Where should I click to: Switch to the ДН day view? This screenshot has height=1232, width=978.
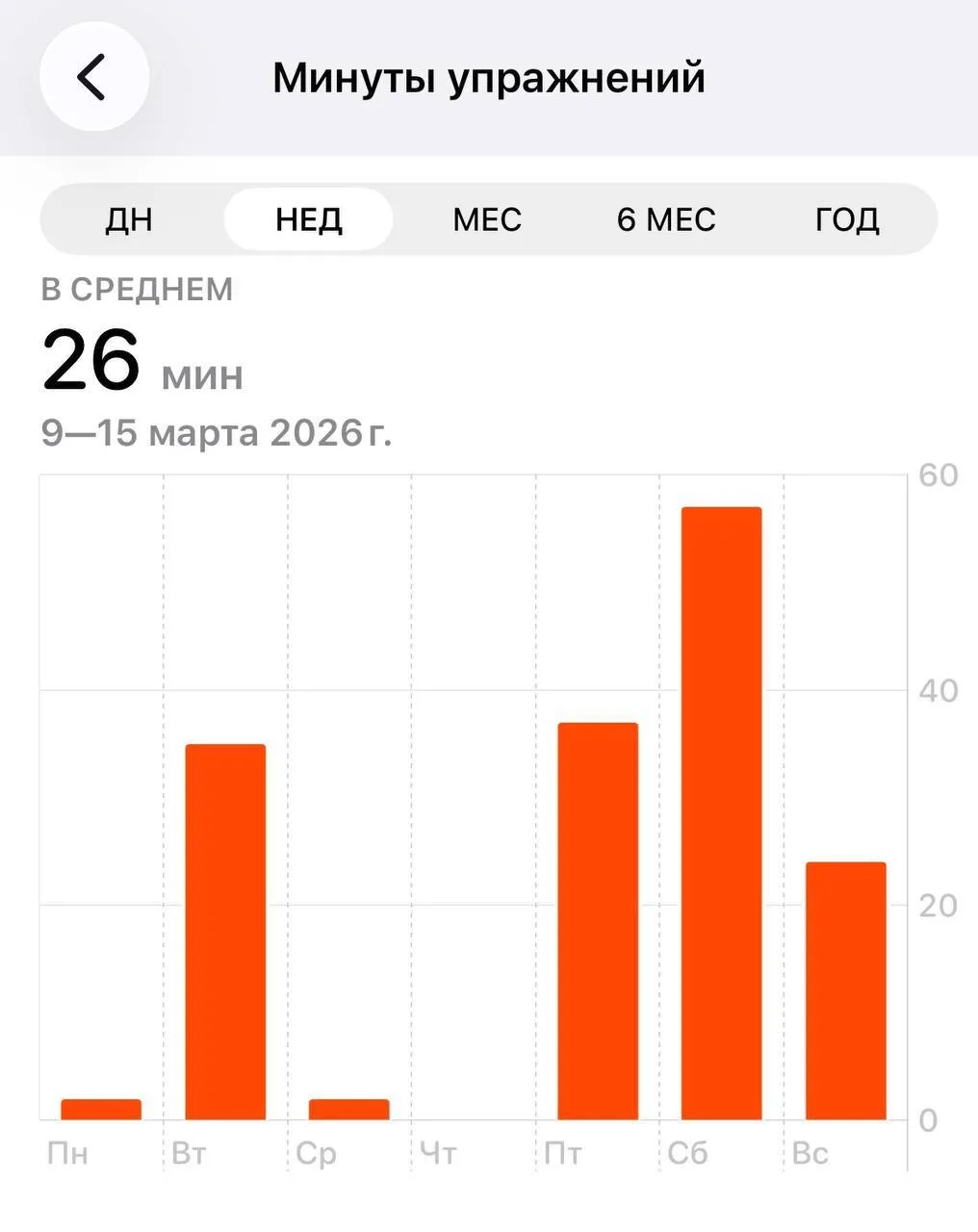point(129,219)
